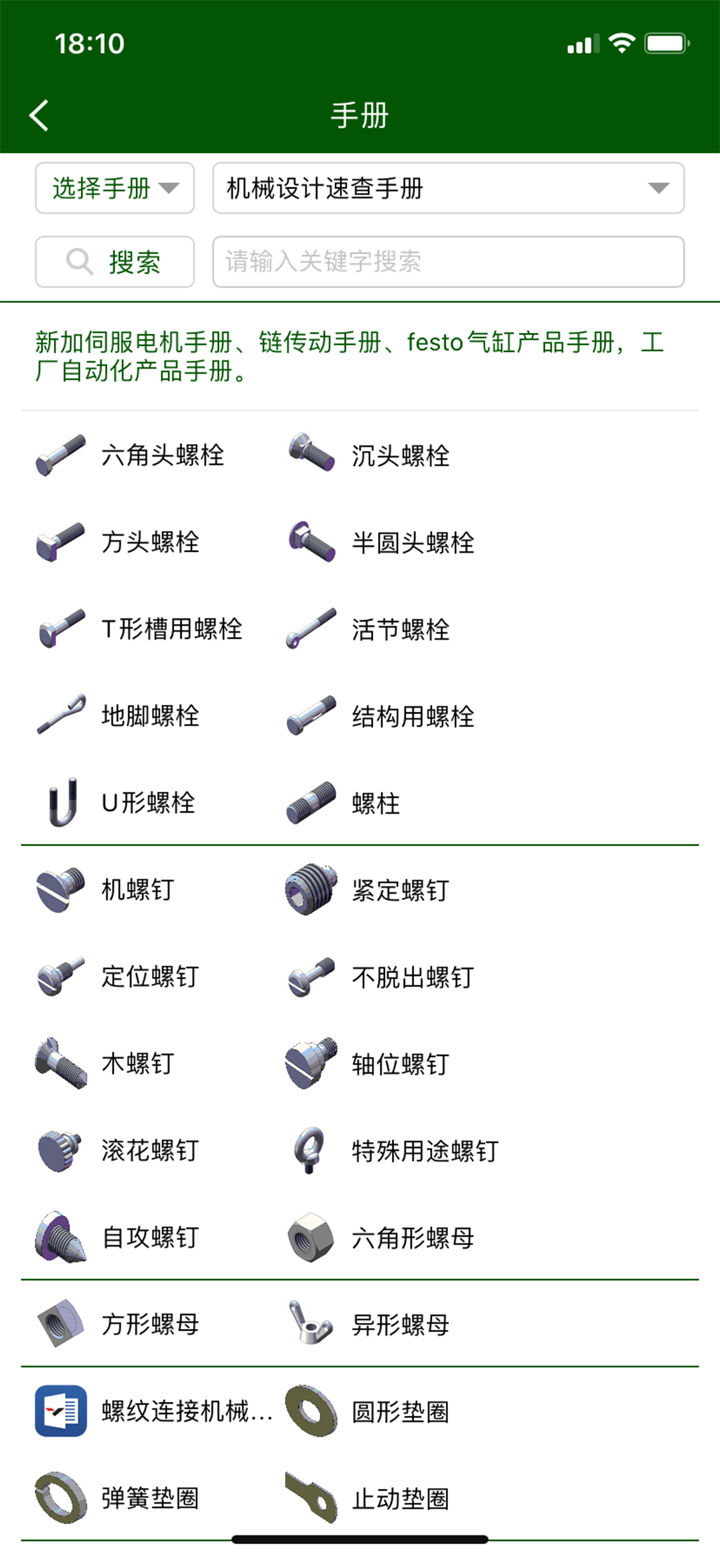This screenshot has height=1558, width=720.
Task: Open the 特殊用途螺钉 eye screw icon
Action: click(310, 1149)
